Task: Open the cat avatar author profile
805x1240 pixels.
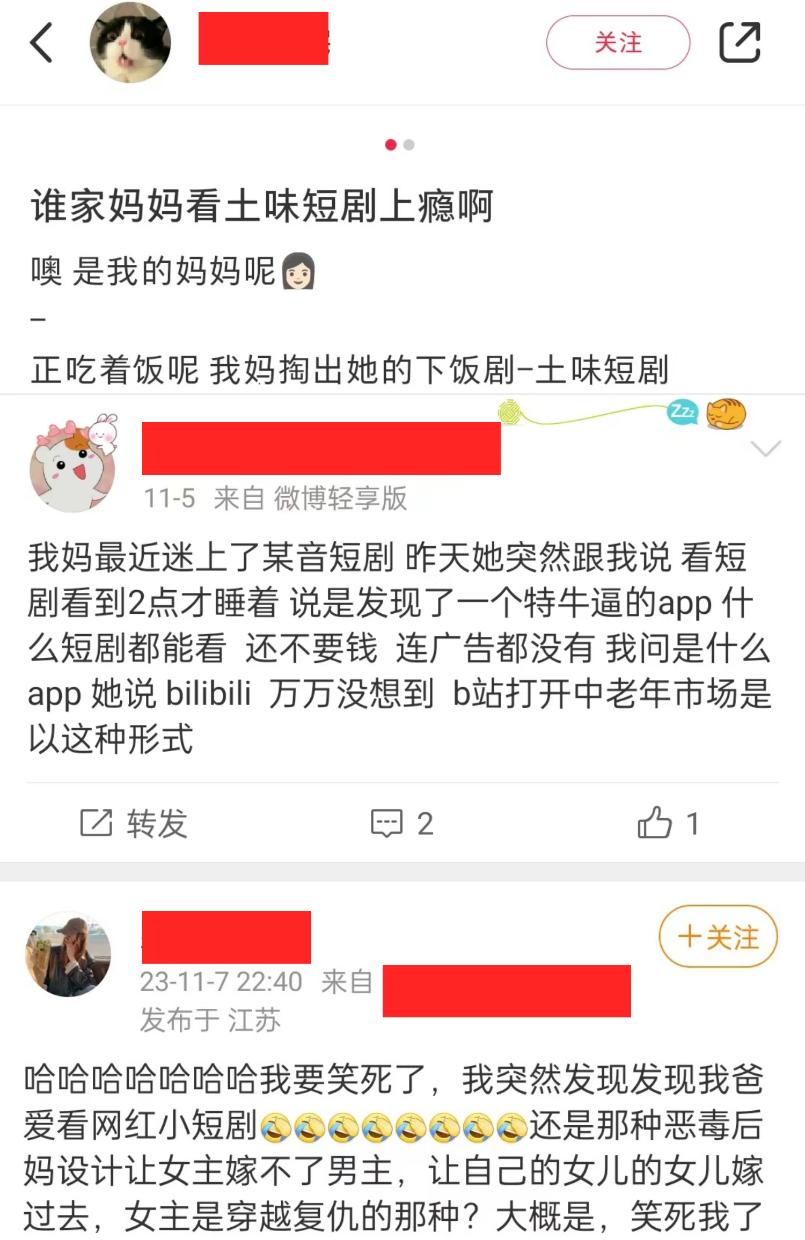Action: point(130,42)
